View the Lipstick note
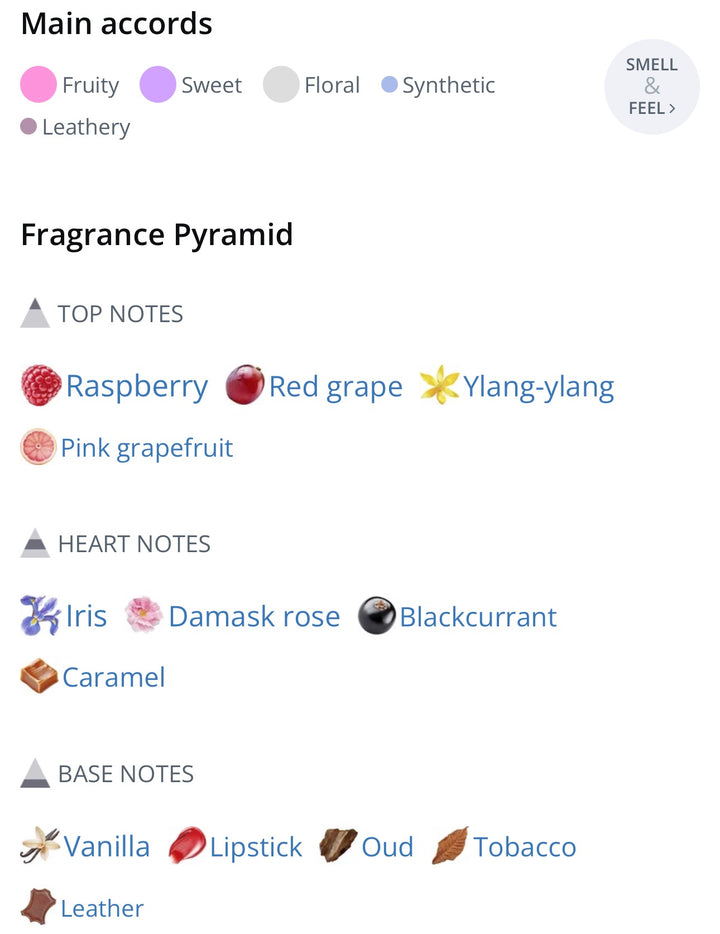Viewport: 720px width, 934px height. 255,847
